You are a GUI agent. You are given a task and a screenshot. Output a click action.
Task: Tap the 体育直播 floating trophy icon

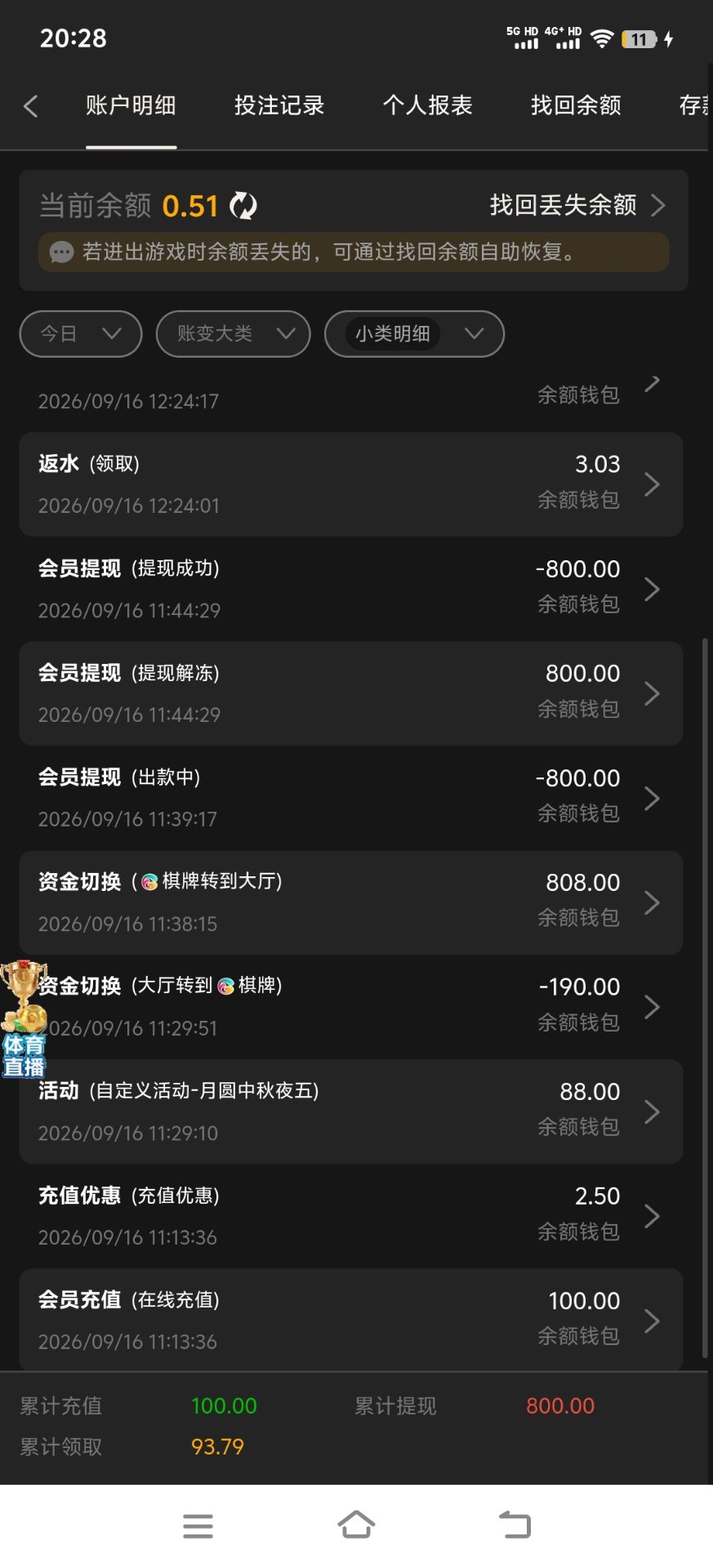tap(24, 1019)
